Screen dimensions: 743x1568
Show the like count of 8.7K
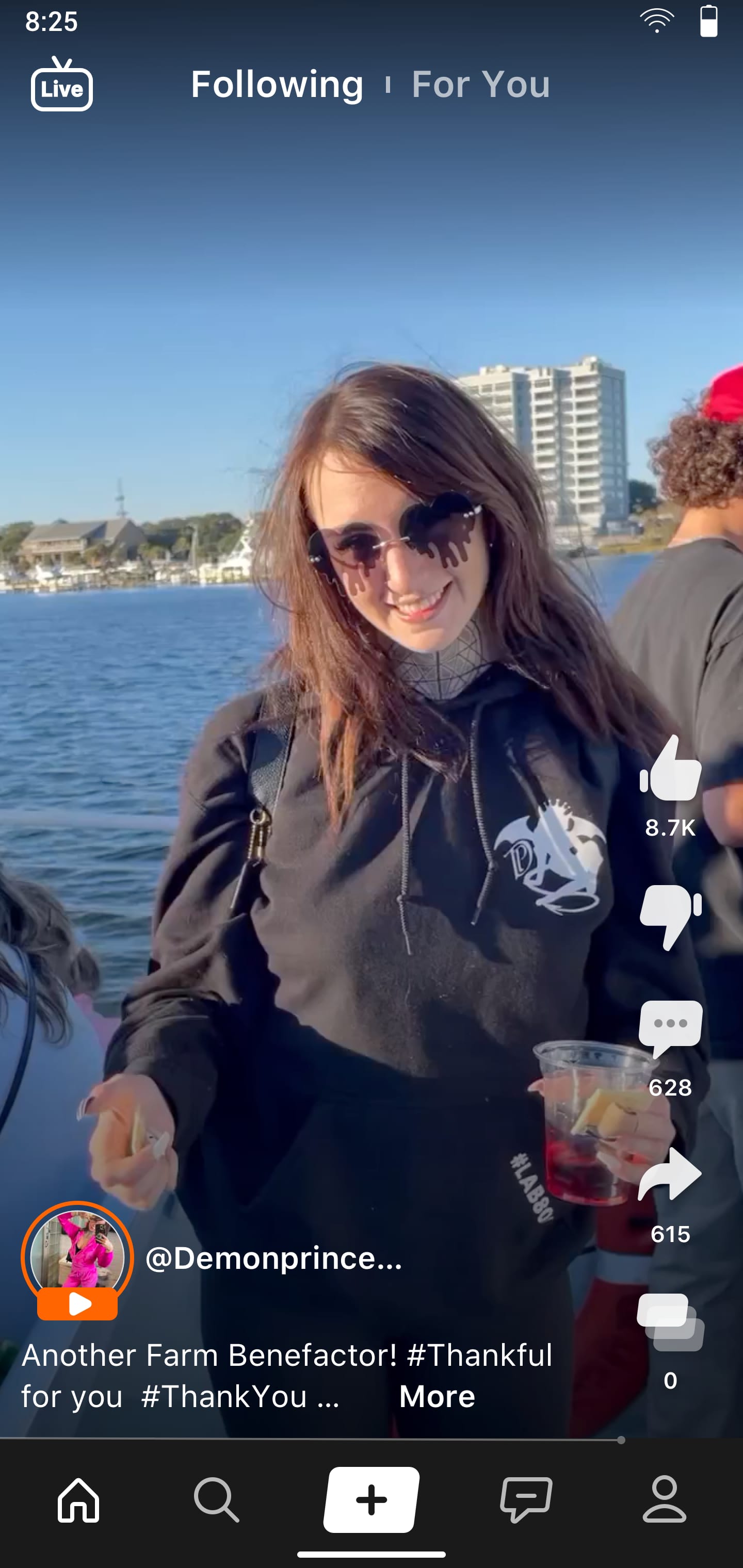point(671,827)
